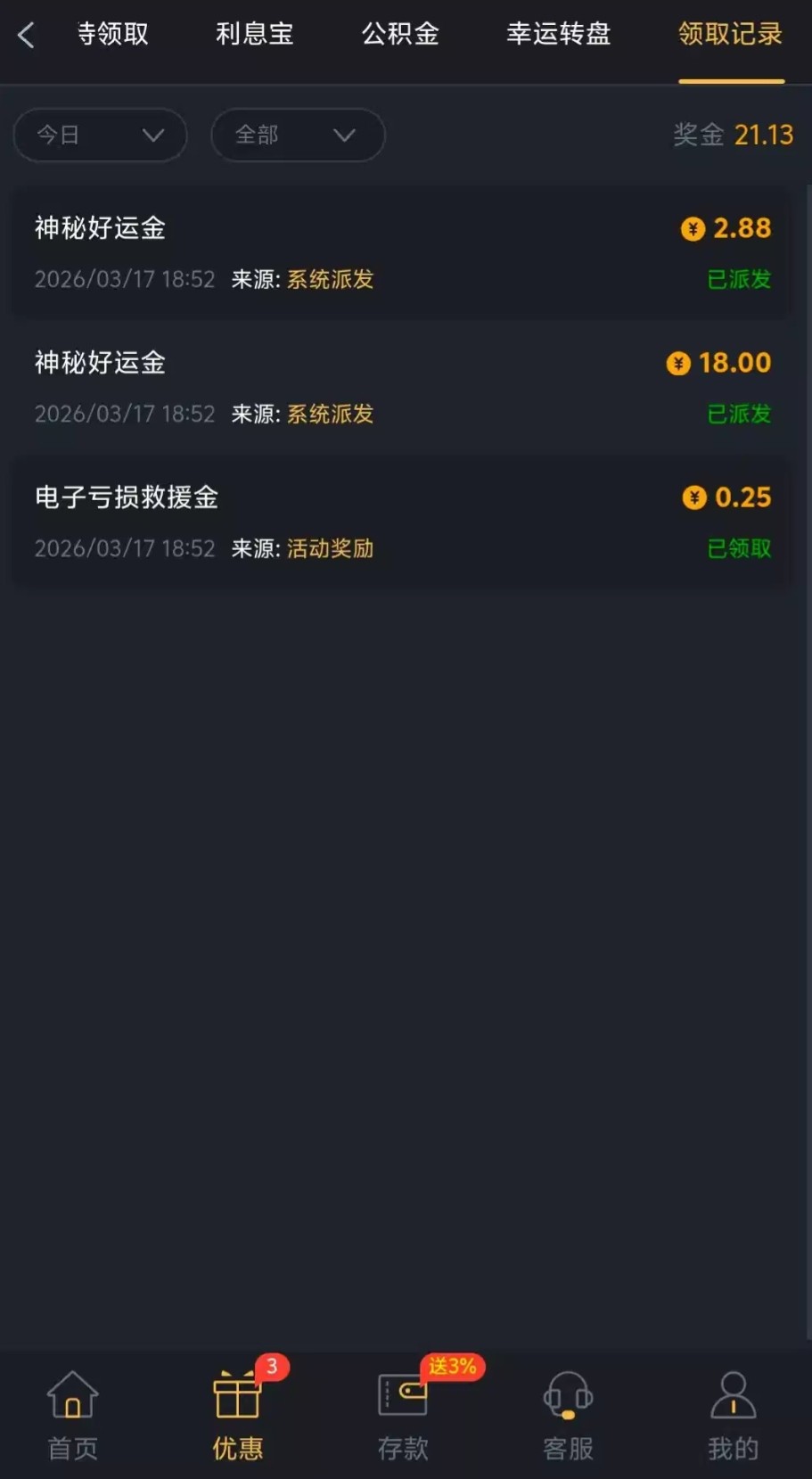This screenshot has height=1479, width=812.
Task: Switch to the 公积金 tab
Action: [x=400, y=35]
